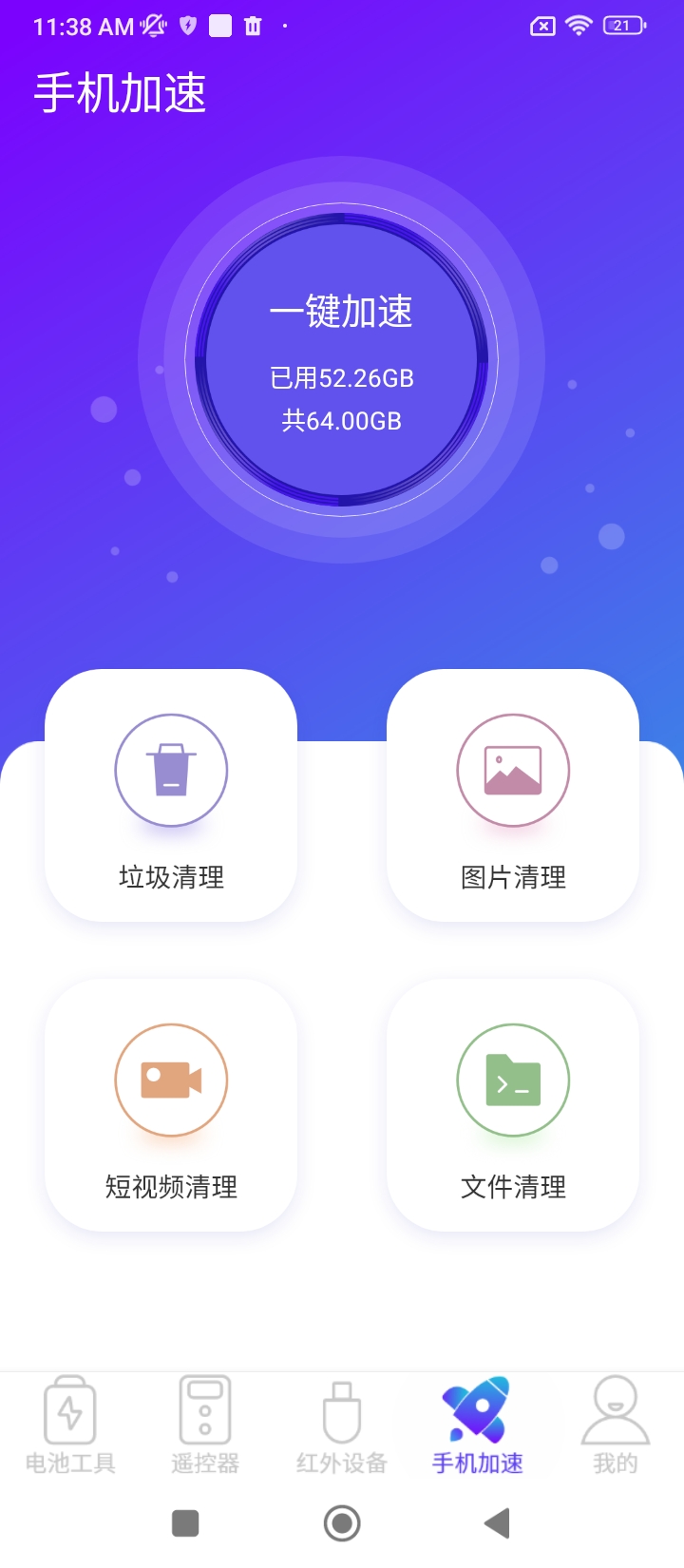The width and height of the screenshot is (684, 1568).
Task: Open the 垃圾清理 junk cleaner
Action: point(171,795)
